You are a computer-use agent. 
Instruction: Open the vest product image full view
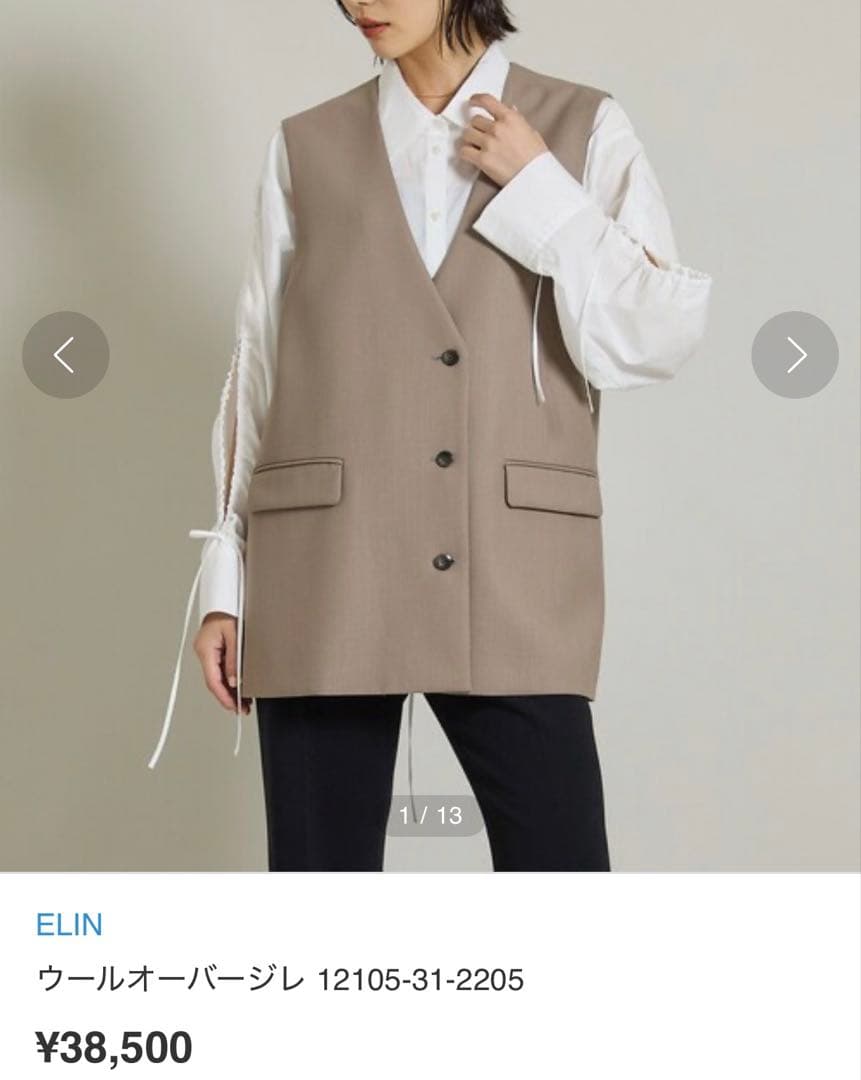point(430,435)
